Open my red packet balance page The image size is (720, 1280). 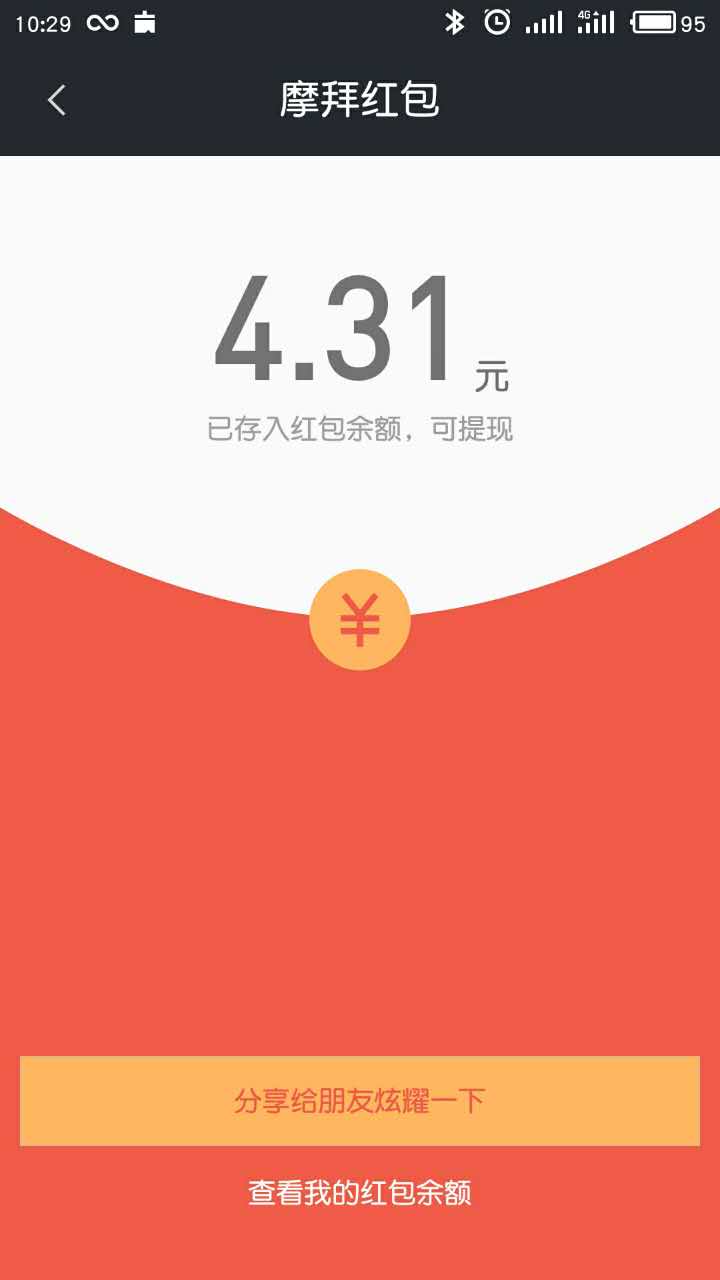click(x=360, y=1194)
